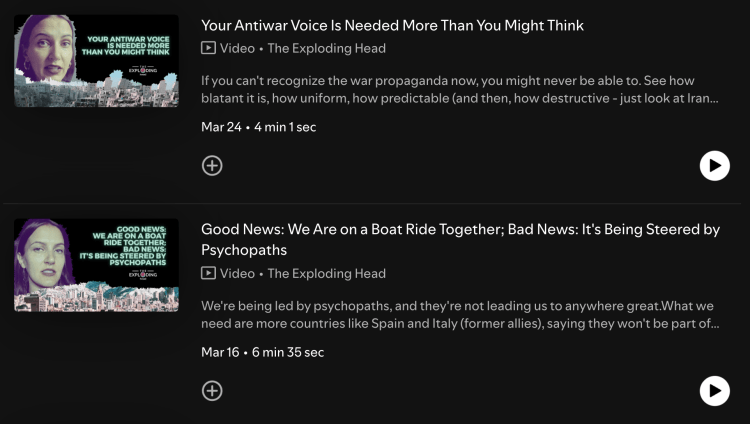
Task: Add the Antiwar Voice episode to library
Action: pos(212,166)
